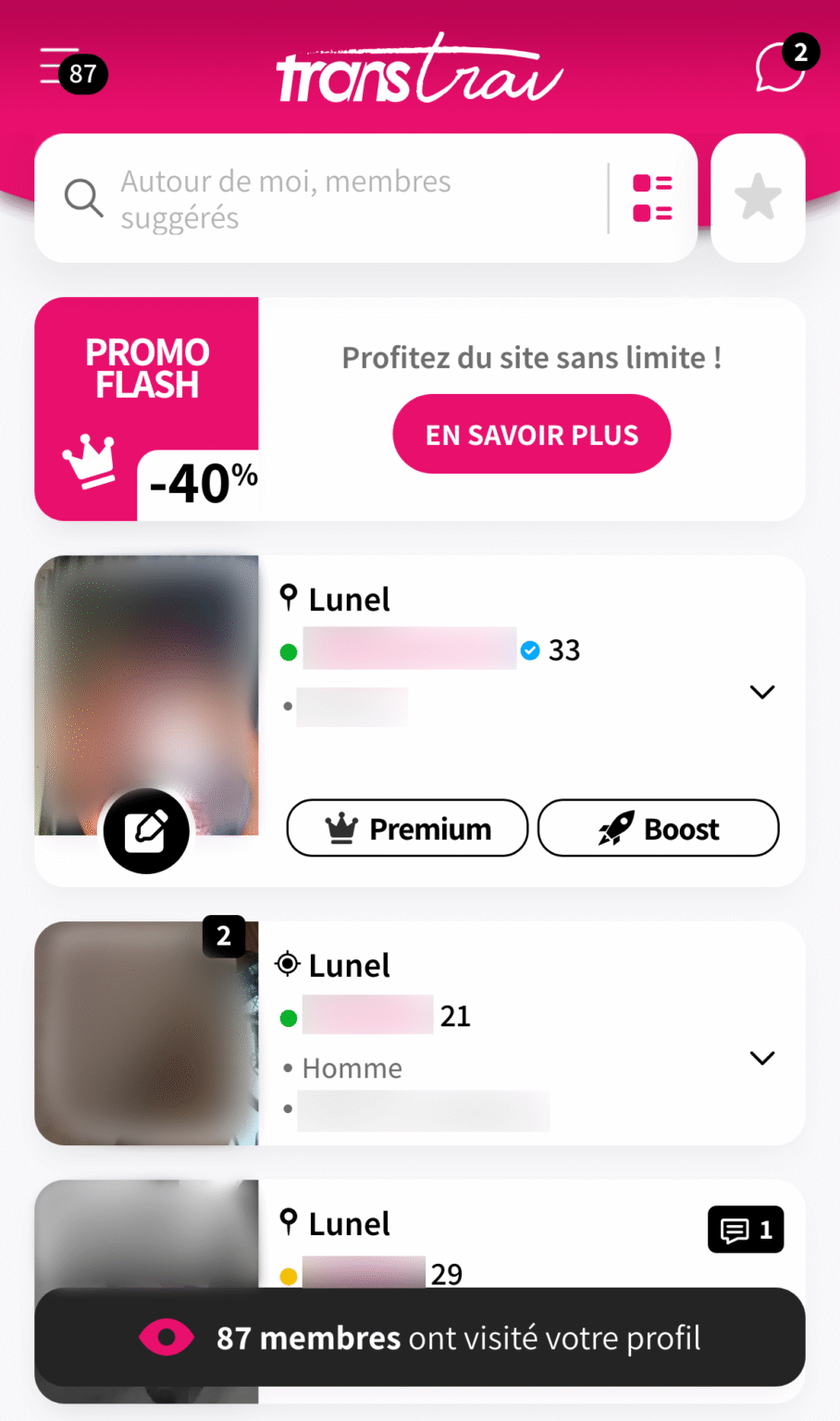Switch the list view layout icon
This screenshot has height=1421, width=840.
[652, 198]
